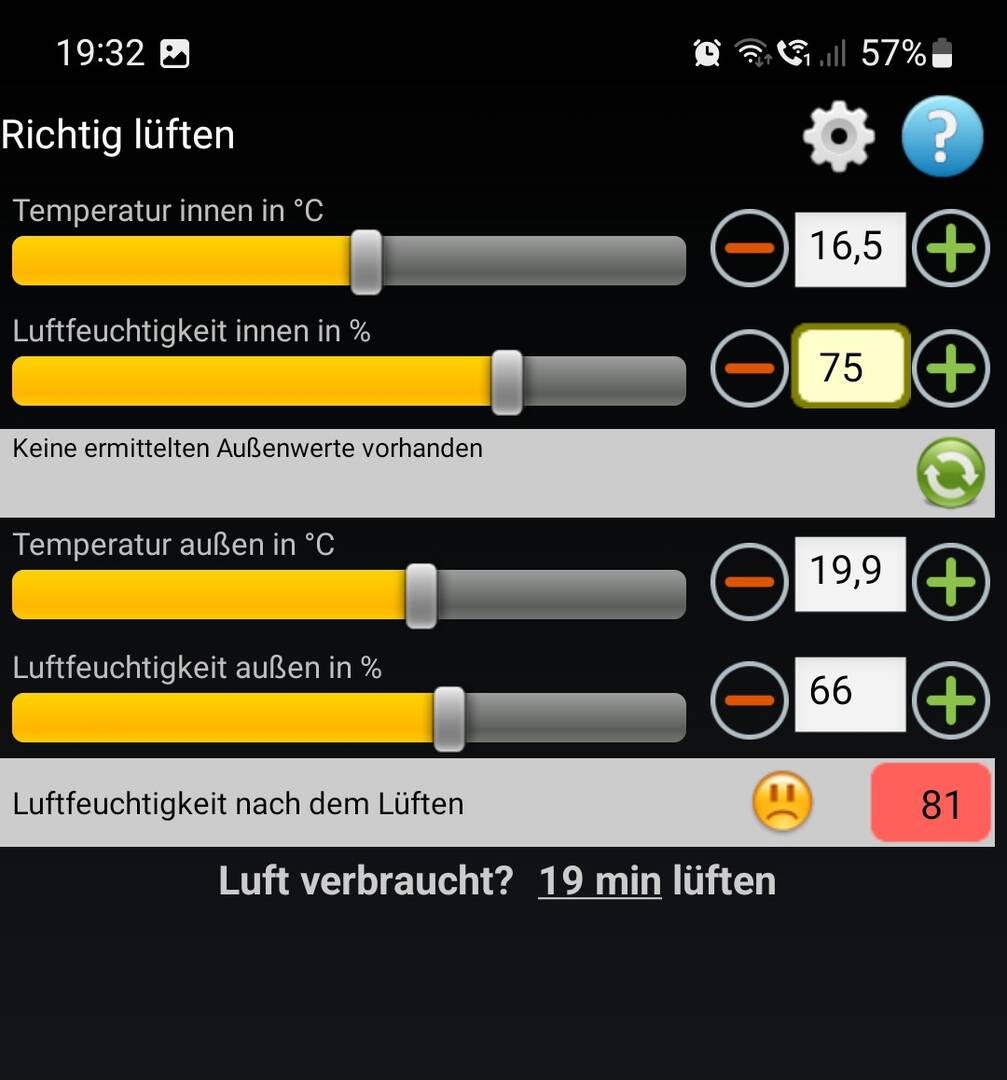Select the Temperatur außen value field

coord(850,573)
